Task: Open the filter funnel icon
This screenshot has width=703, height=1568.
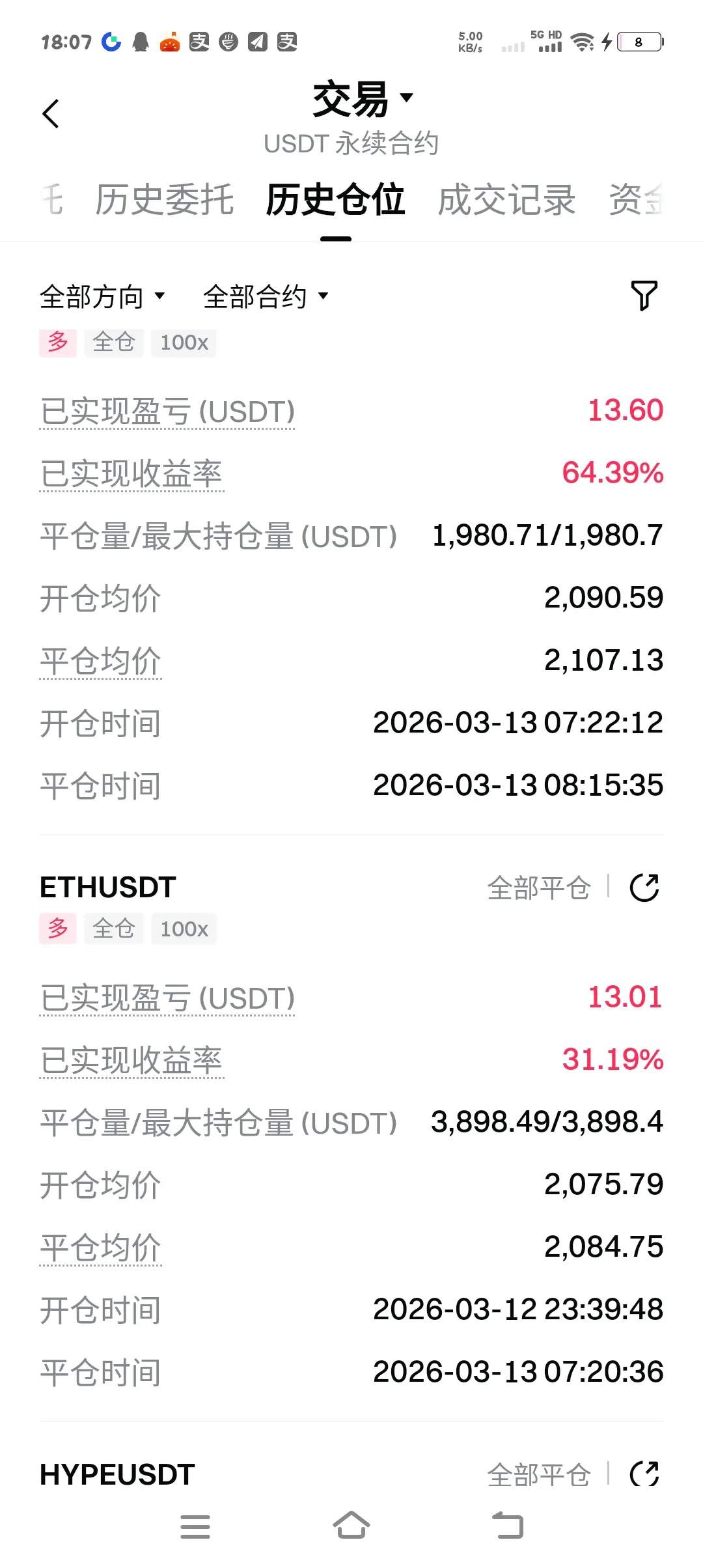Action: 644,296
